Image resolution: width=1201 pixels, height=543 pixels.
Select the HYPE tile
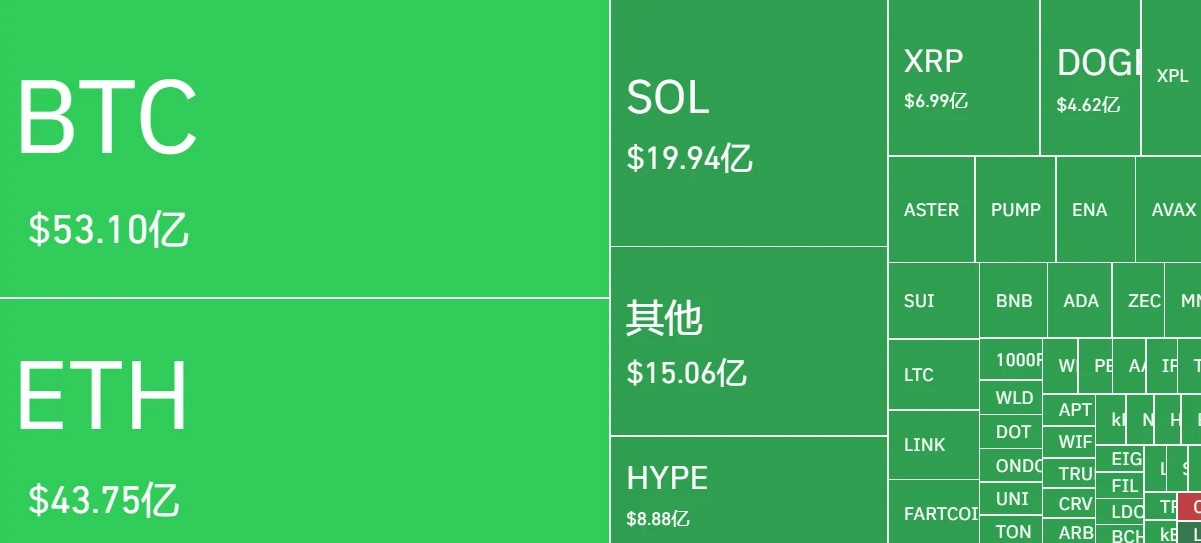[748, 490]
